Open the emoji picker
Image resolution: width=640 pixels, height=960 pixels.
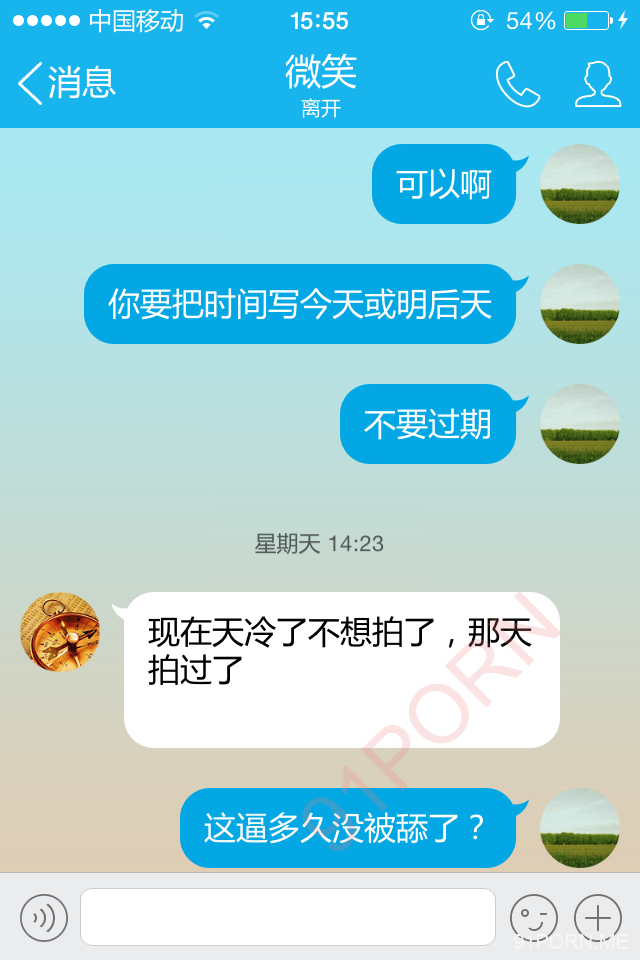click(533, 917)
